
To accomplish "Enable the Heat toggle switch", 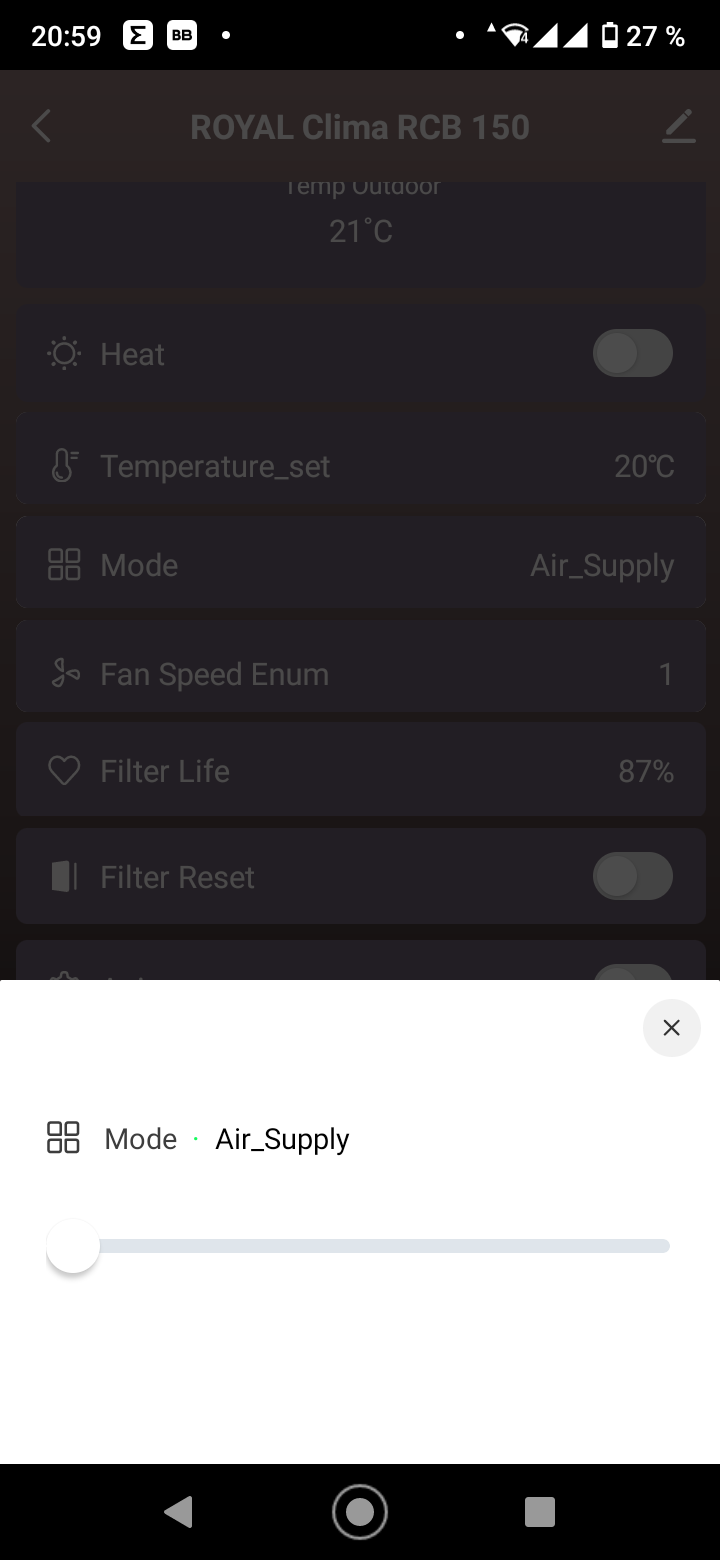I will (x=632, y=353).
